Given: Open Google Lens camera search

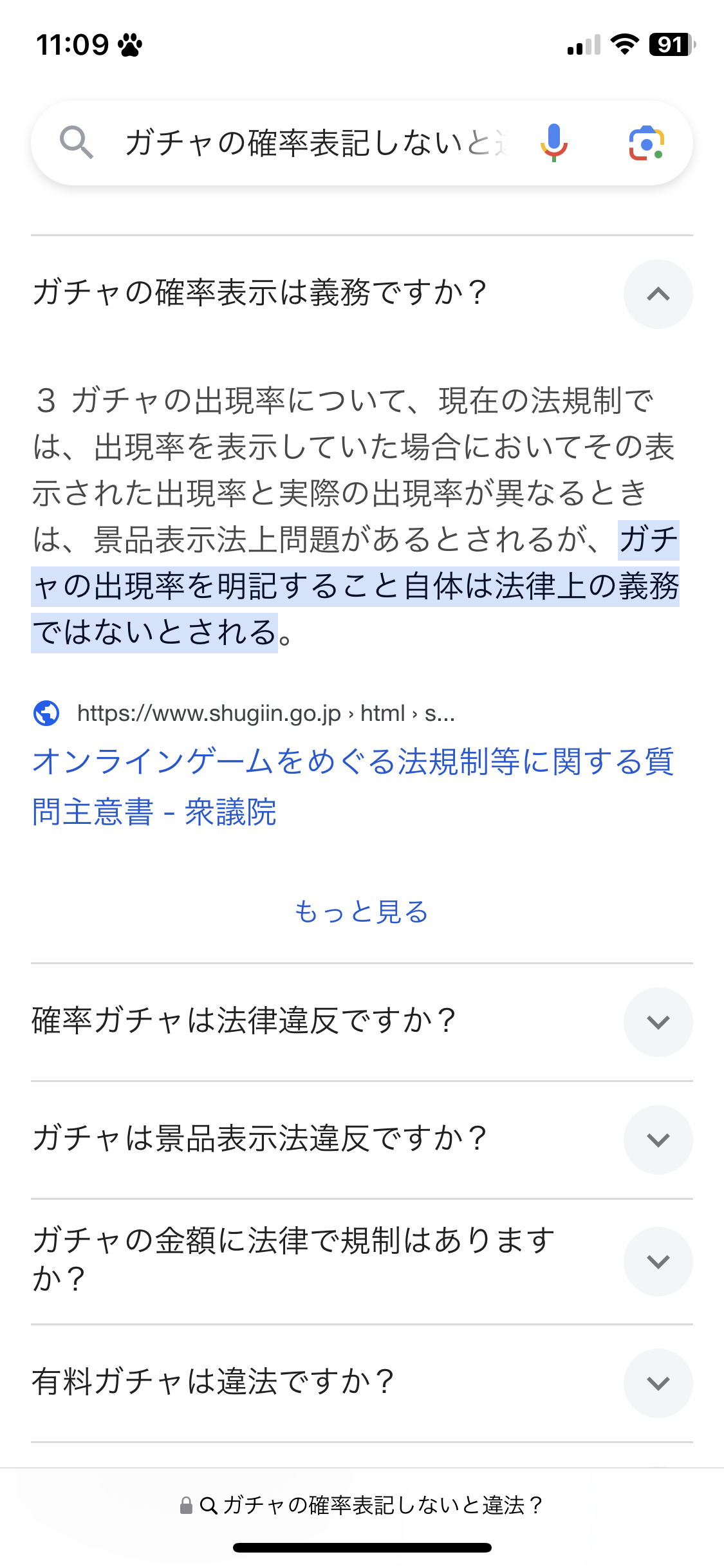Looking at the screenshot, I should pyautogui.click(x=646, y=143).
